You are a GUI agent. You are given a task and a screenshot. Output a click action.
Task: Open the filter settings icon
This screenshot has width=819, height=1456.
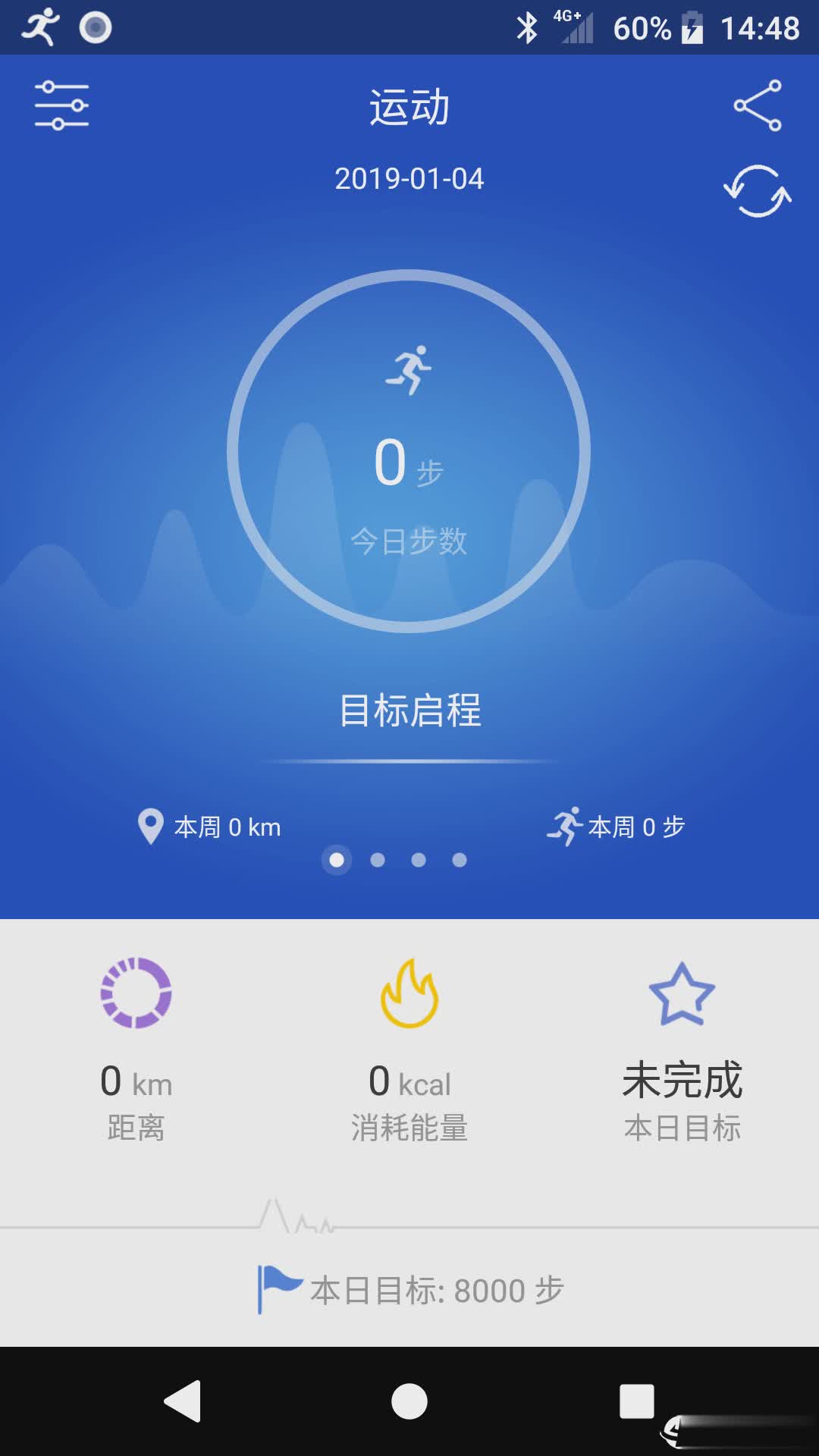click(x=62, y=105)
